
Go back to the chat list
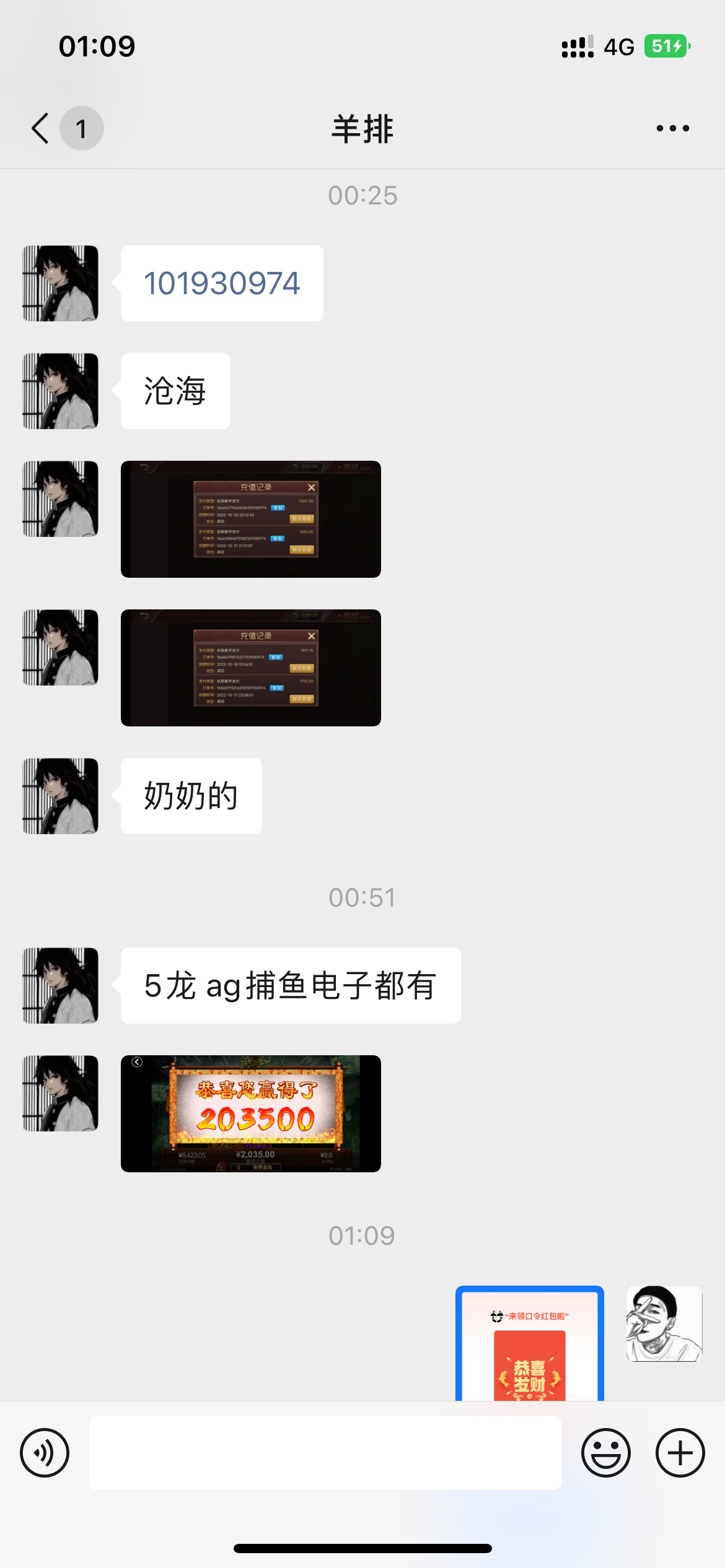point(41,128)
